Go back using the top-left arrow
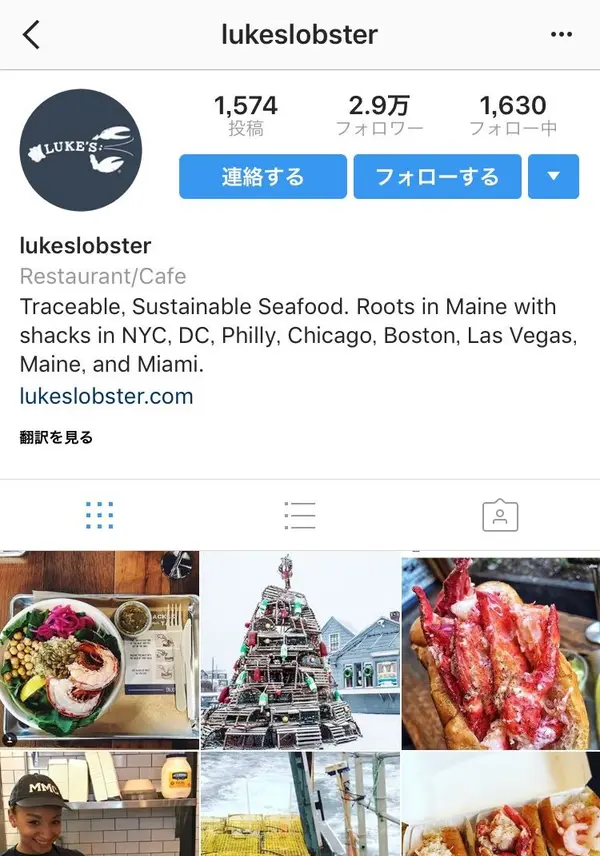600x856 pixels. pos(32,35)
